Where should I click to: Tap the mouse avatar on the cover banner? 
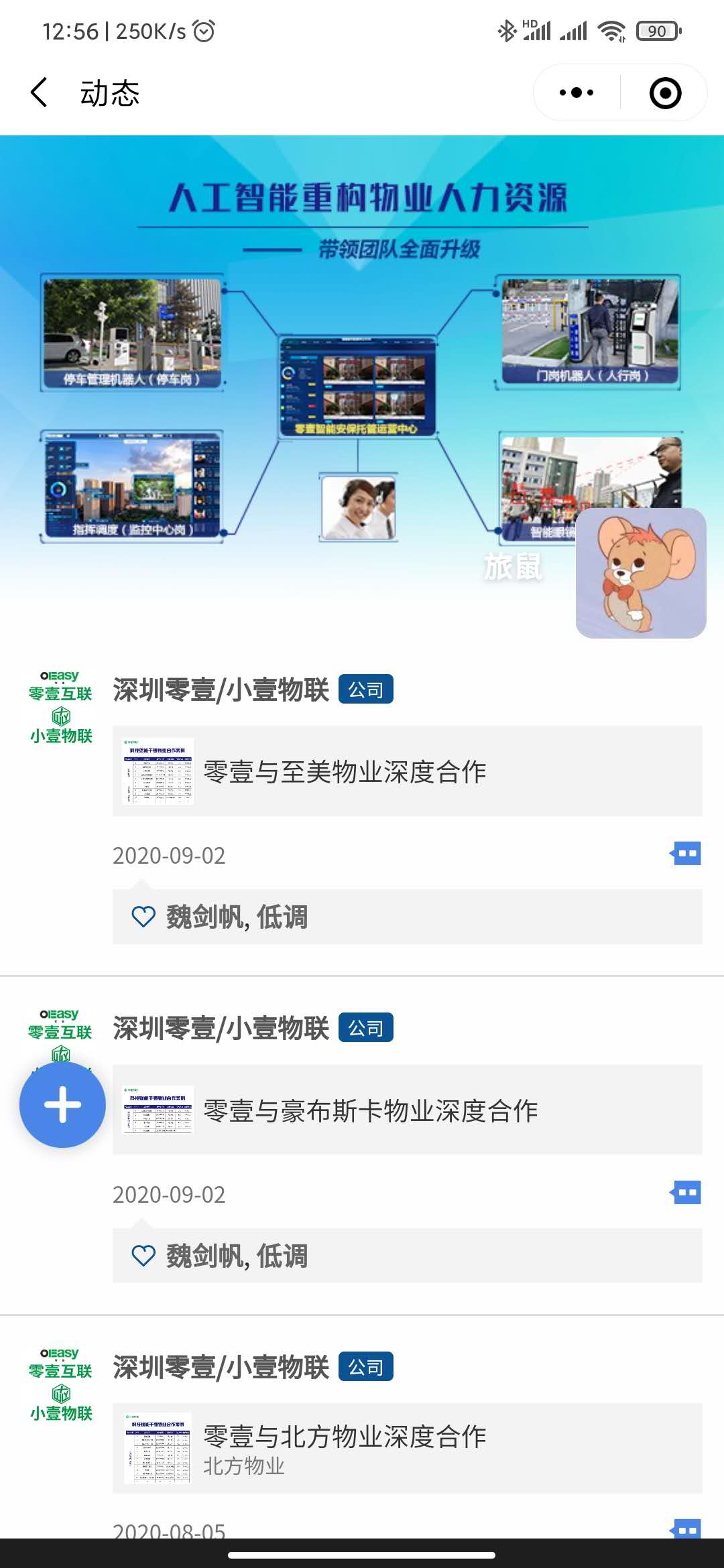[640, 573]
